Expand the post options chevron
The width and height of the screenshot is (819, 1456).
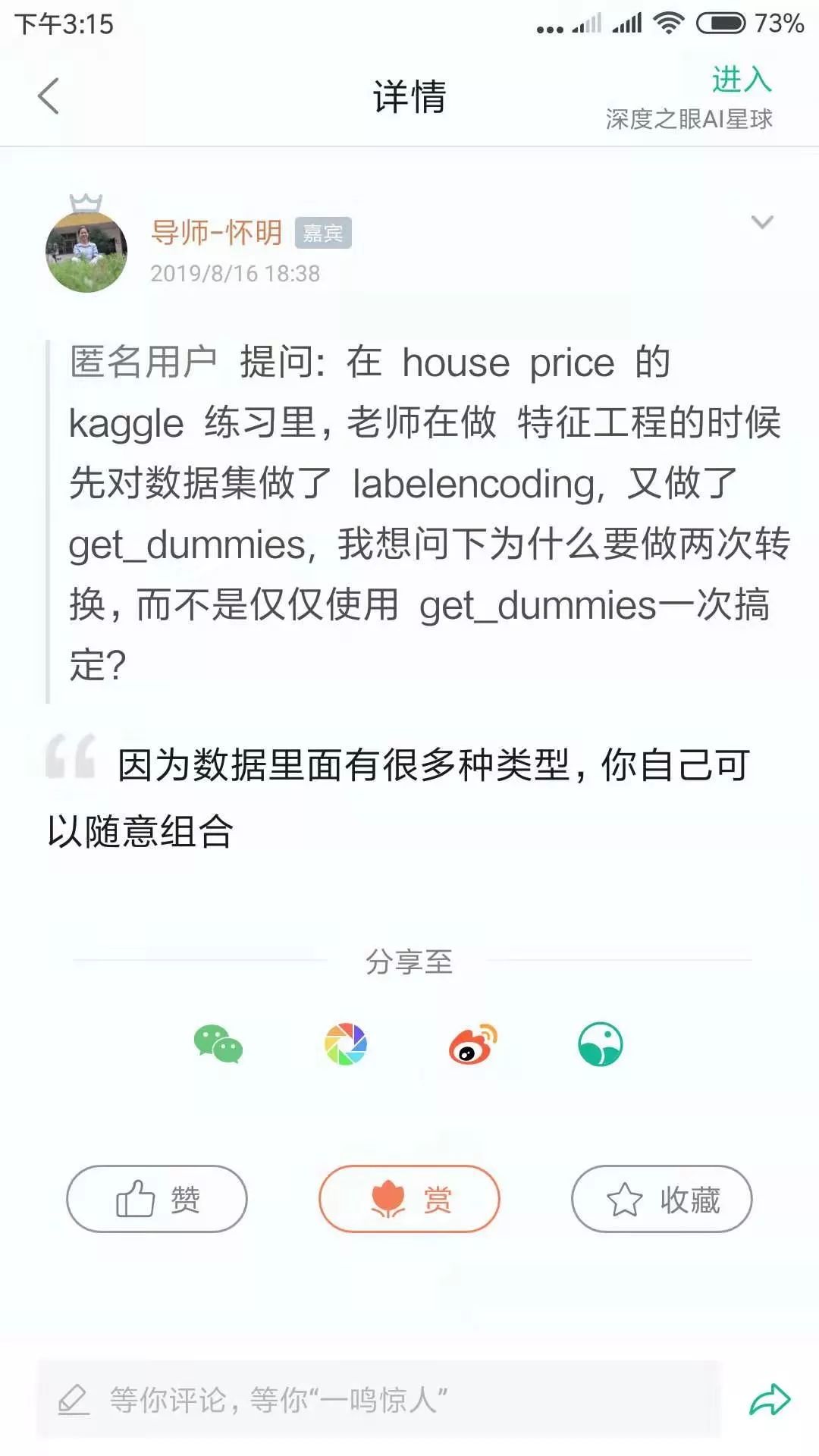tap(761, 222)
